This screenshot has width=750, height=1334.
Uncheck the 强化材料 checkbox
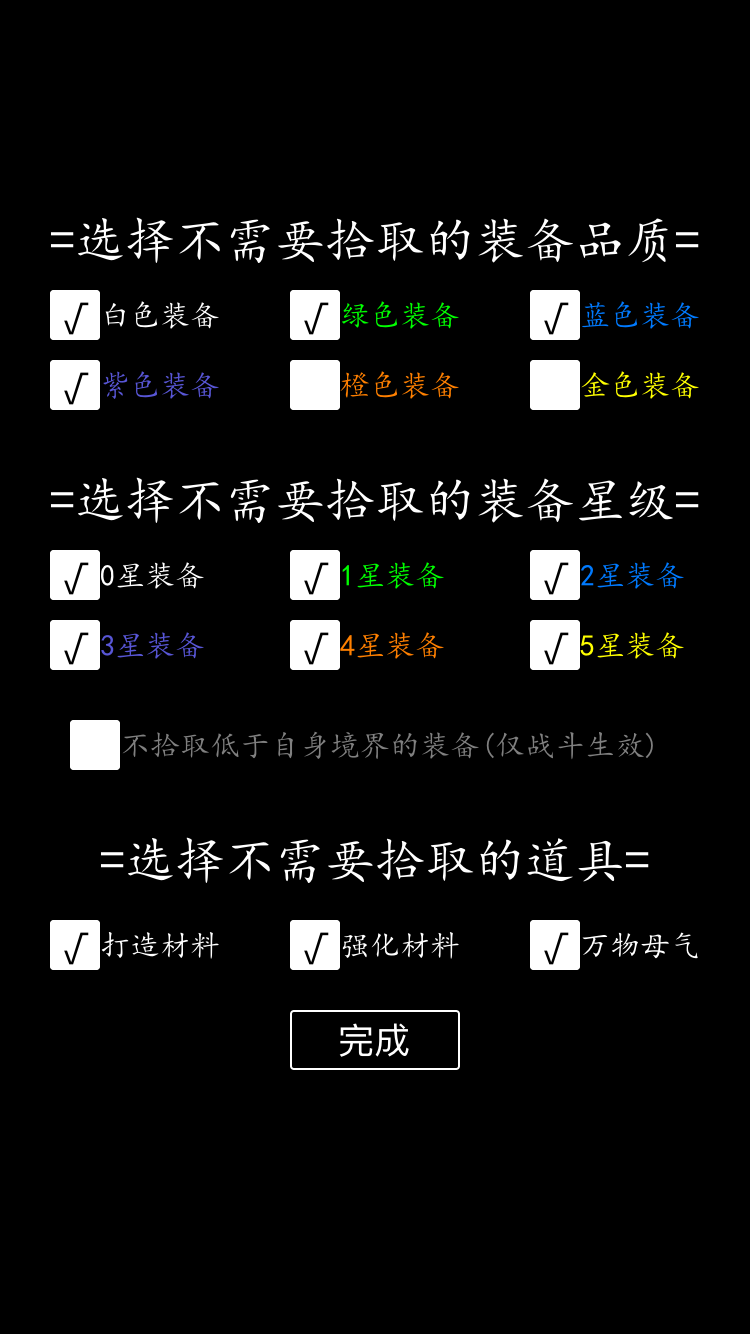[315, 945]
